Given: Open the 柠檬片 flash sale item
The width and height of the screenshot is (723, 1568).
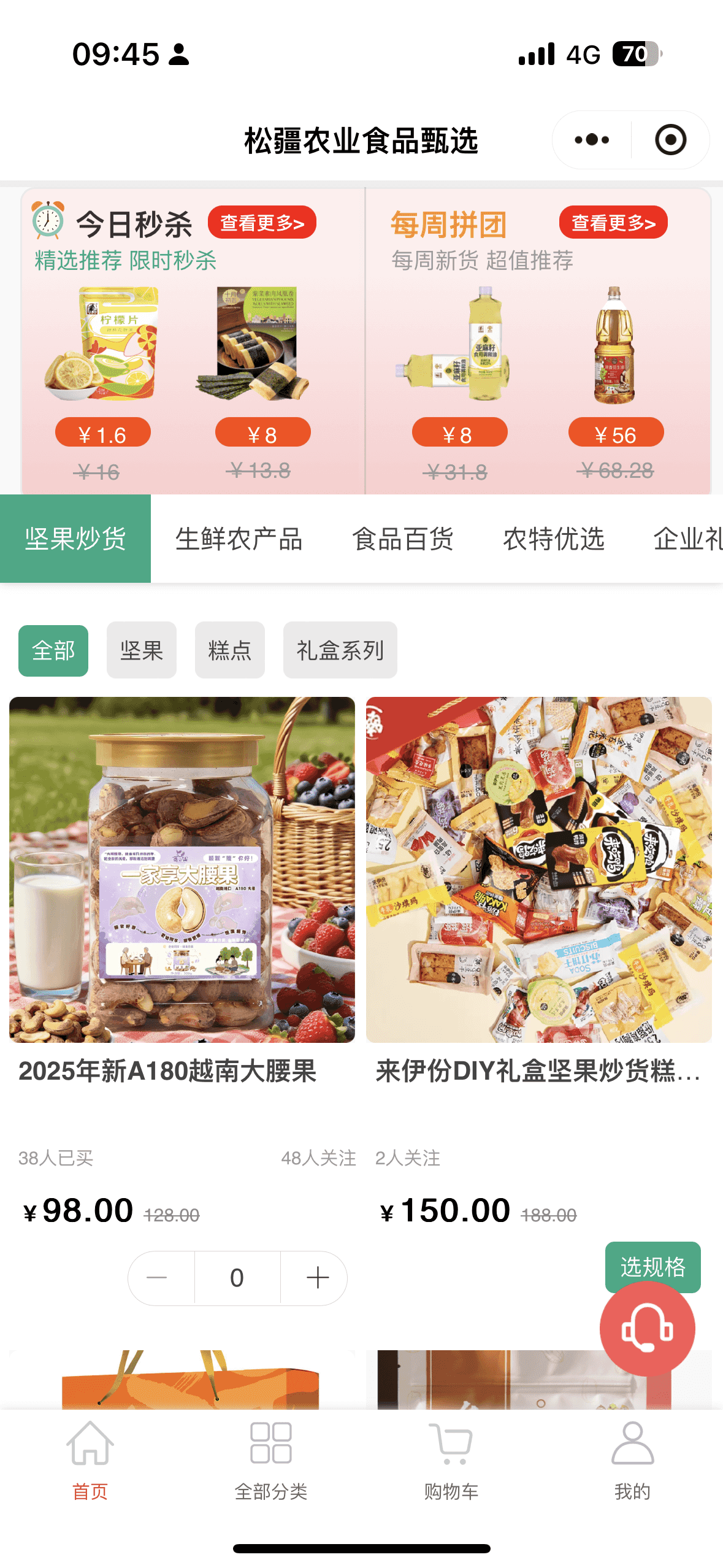Looking at the screenshot, I should (x=102, y=344).
